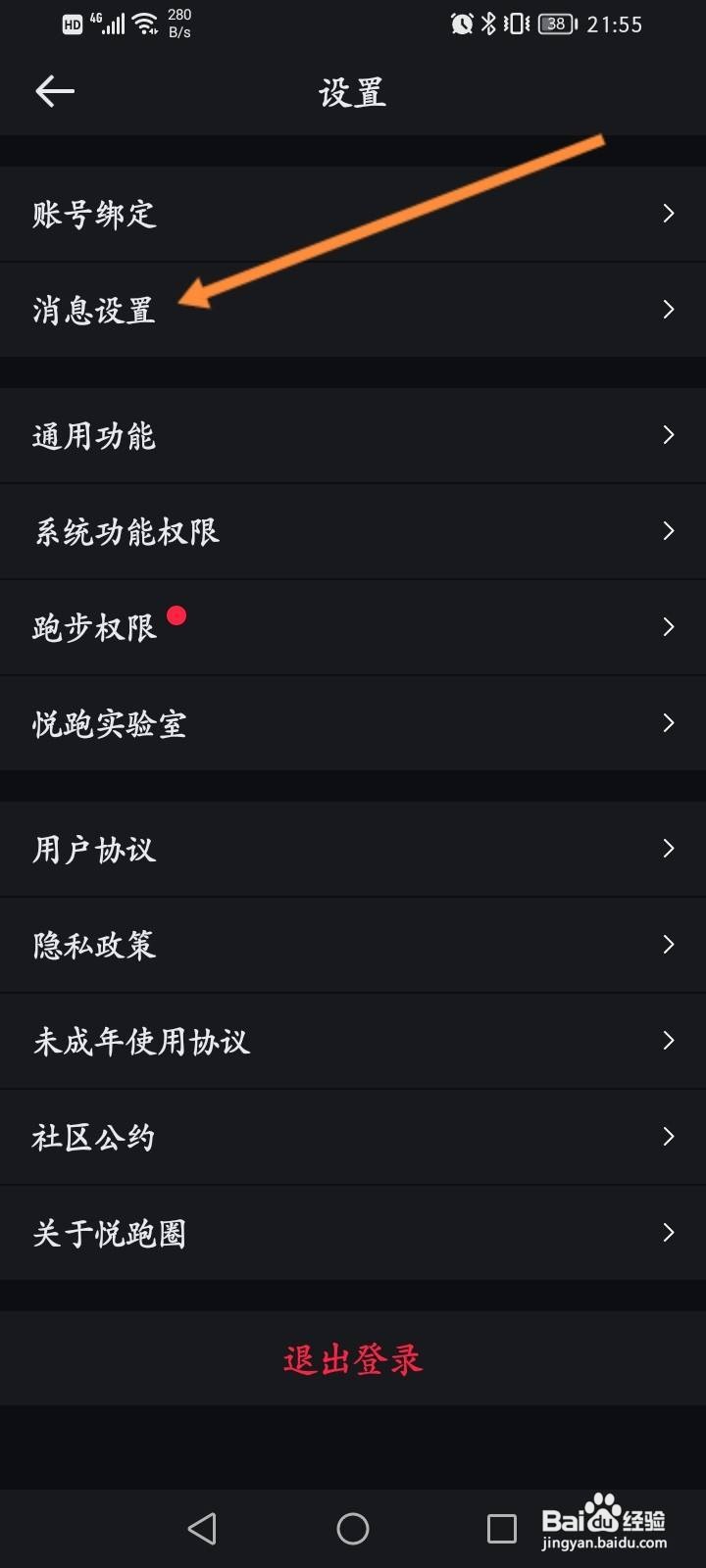The height and width of the screenshot is (1568, 706).
Task: View 隐私政策
Action: click(353, 945)
